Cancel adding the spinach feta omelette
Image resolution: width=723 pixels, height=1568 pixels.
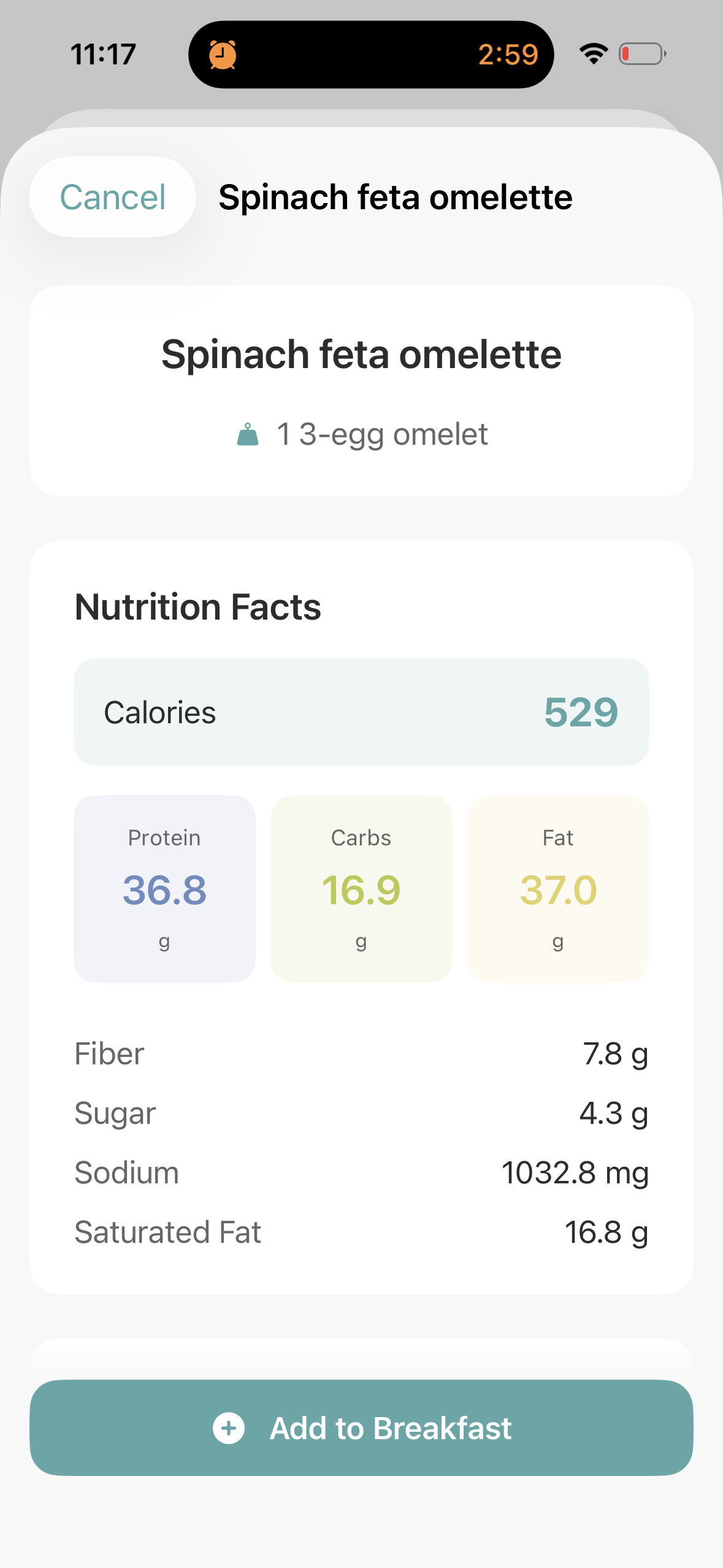pos(113,197)
